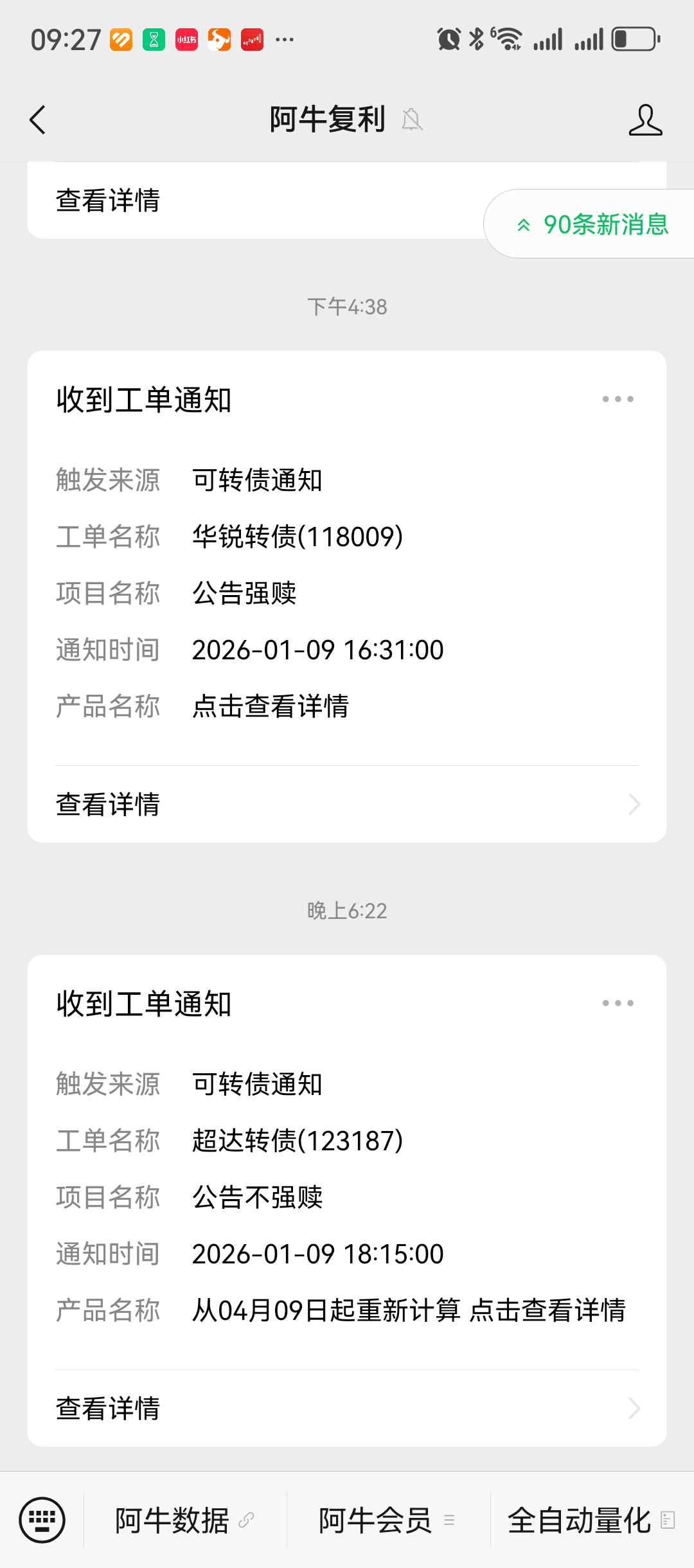Expand the 阿牛会员 menu

[387, 1520]
